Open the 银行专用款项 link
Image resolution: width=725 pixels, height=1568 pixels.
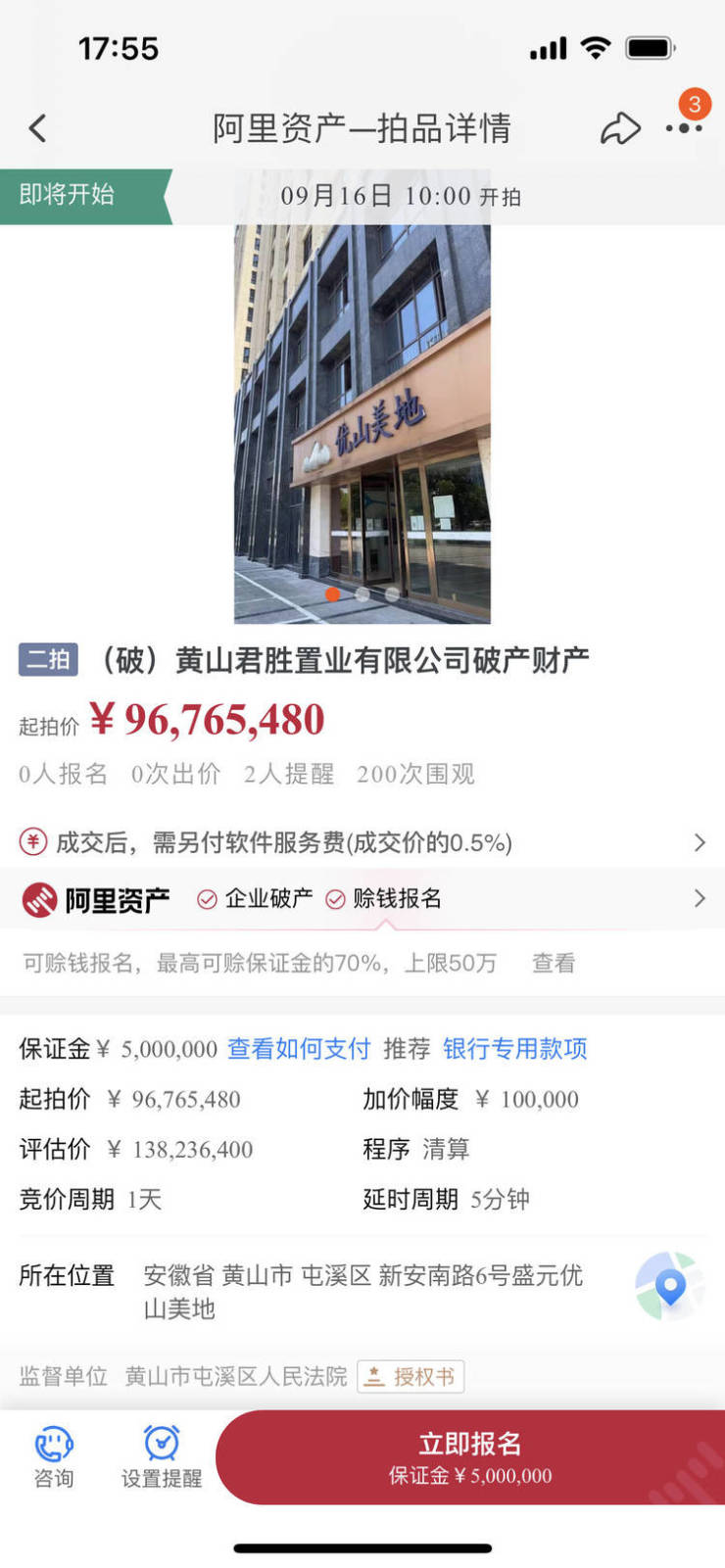(x=514, y=1049)
